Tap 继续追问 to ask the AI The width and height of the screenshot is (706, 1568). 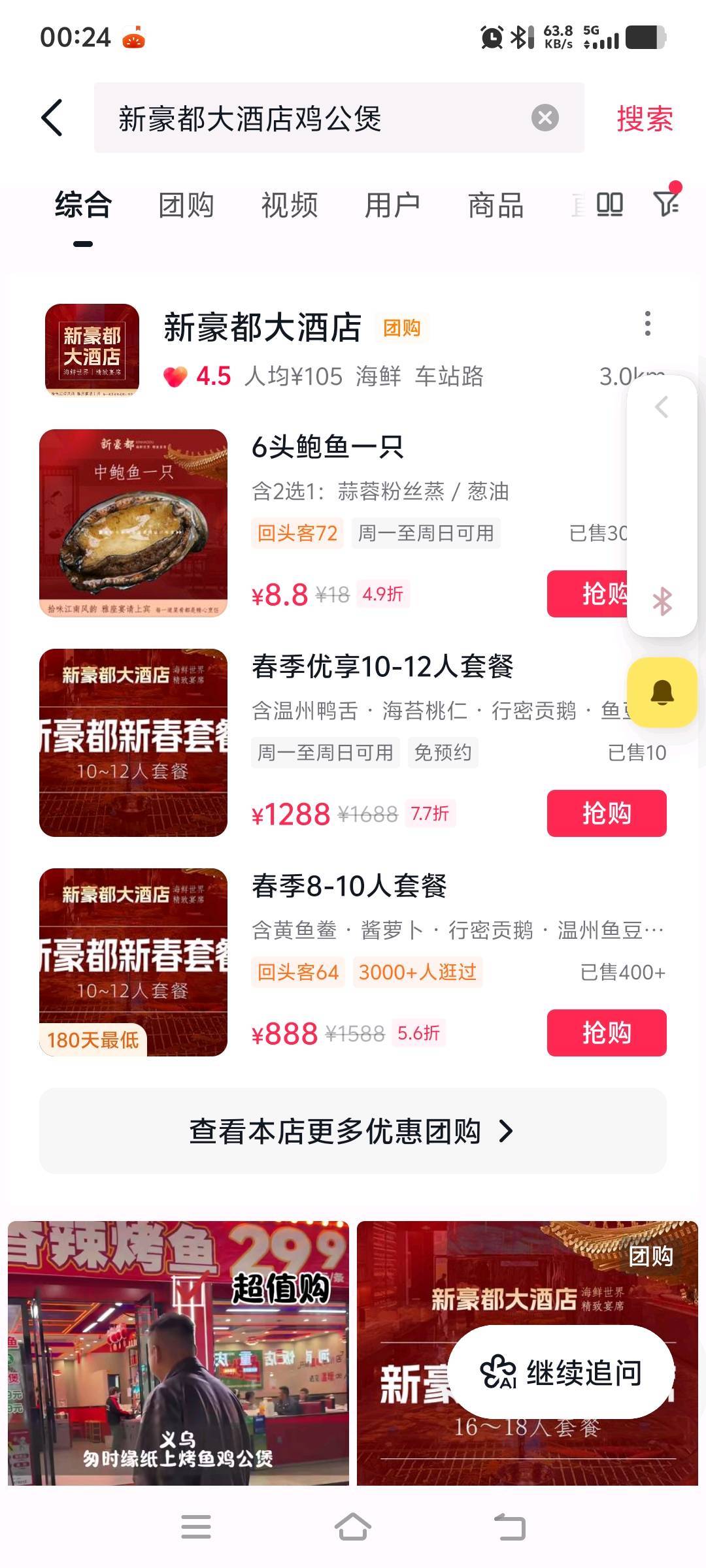point(560,1372)
